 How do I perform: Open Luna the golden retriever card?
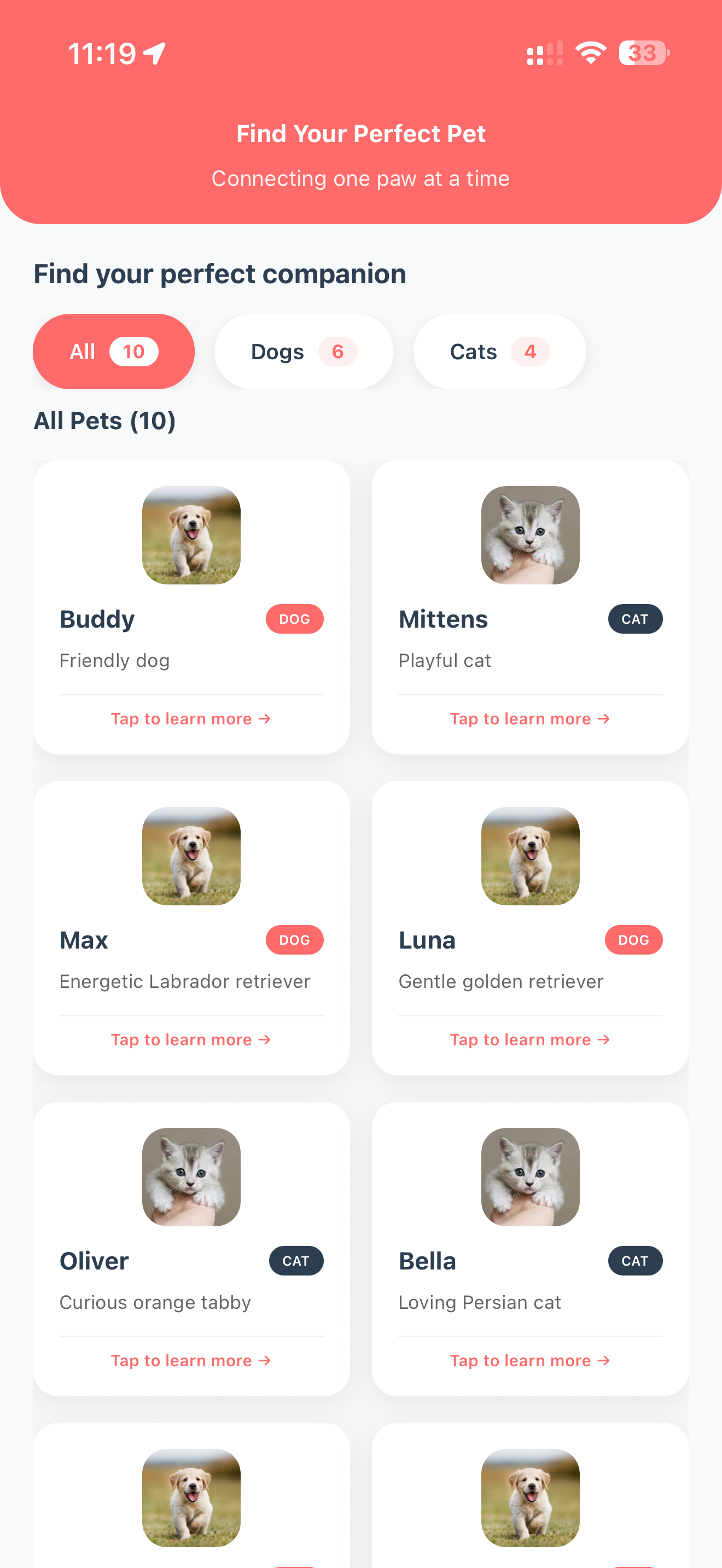pos(530,928)
